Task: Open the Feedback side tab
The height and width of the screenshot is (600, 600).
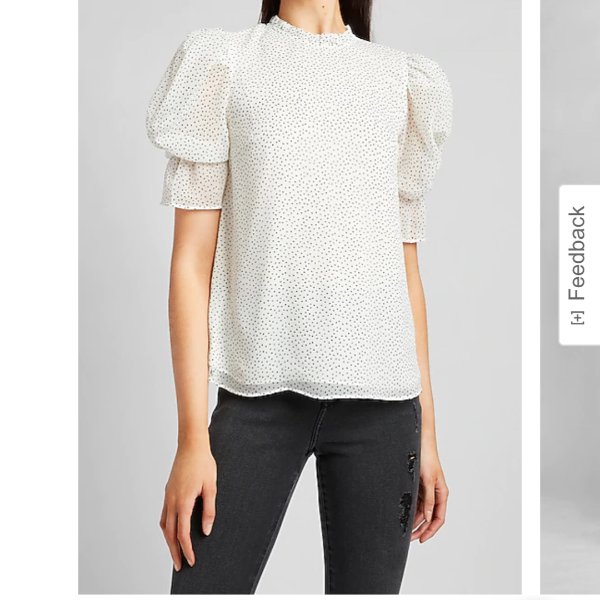Action: click(x=578, y=265)
